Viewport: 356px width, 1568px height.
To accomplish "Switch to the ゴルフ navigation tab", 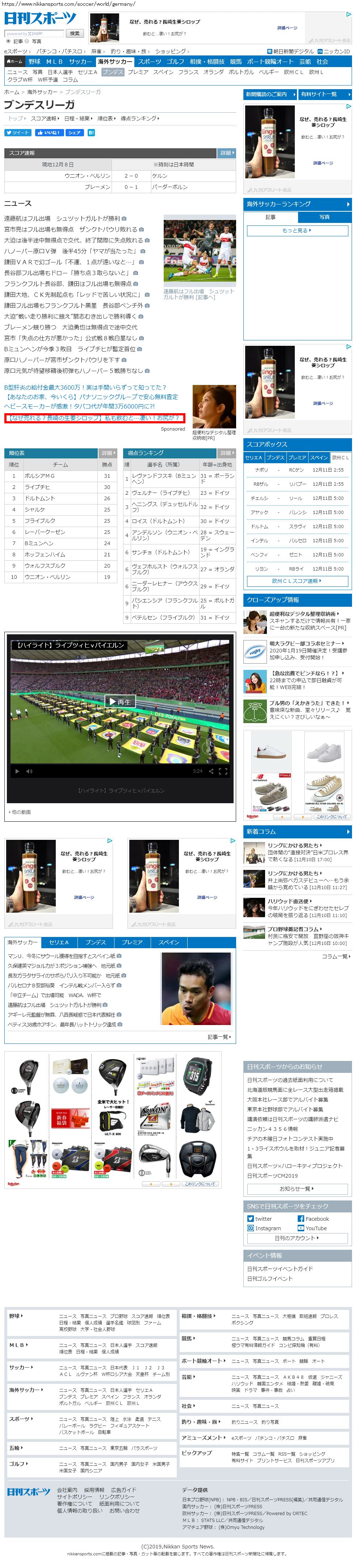I will (175, 62).
